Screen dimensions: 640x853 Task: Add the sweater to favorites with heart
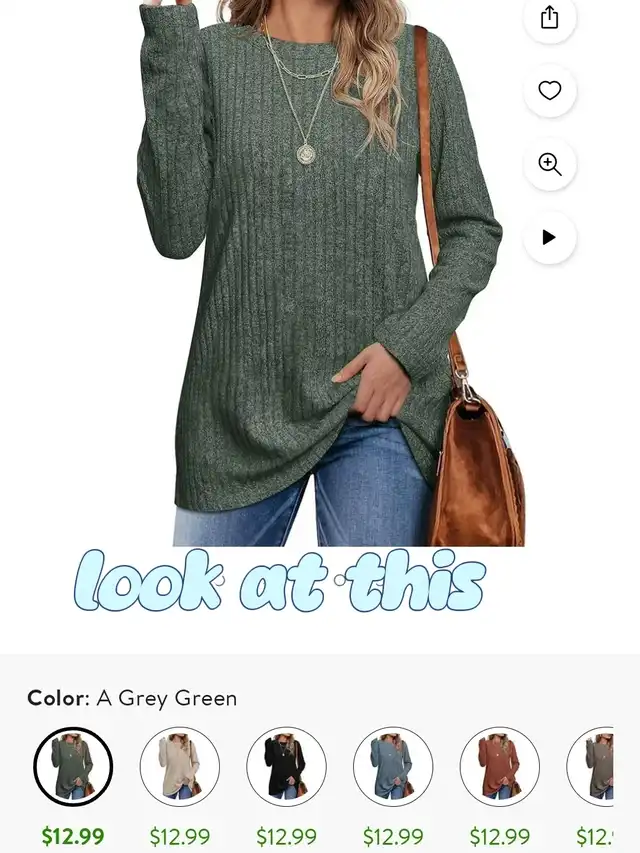point(550,90)
